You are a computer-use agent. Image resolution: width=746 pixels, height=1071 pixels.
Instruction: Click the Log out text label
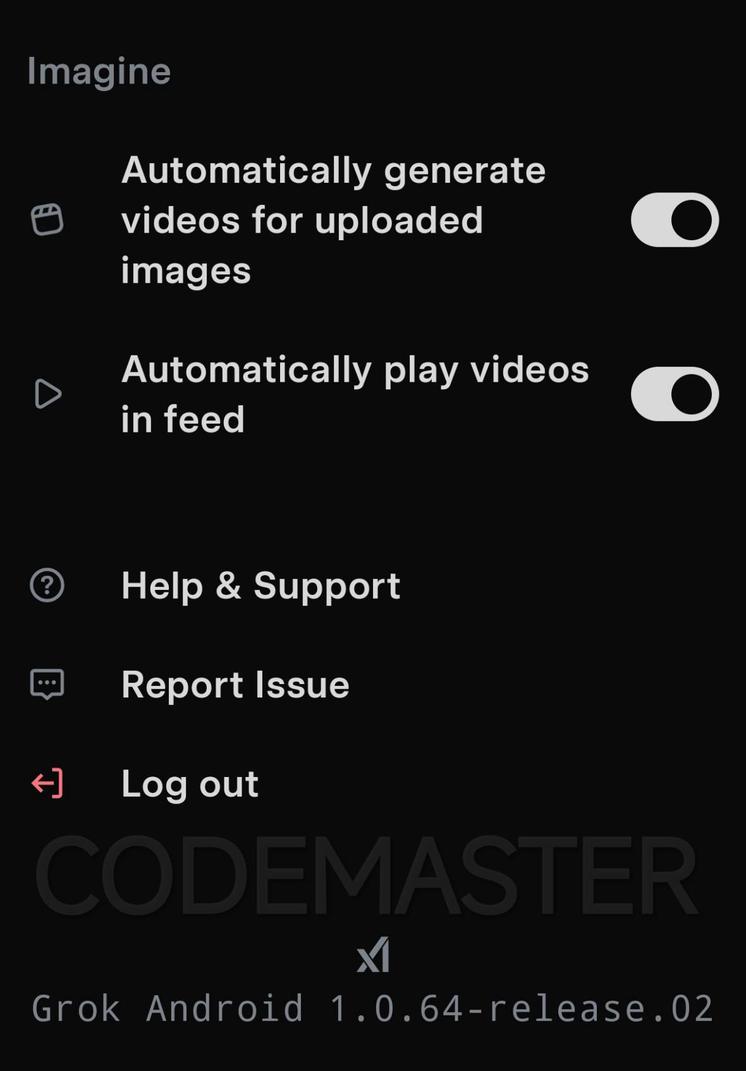click(x=190, y=783)
